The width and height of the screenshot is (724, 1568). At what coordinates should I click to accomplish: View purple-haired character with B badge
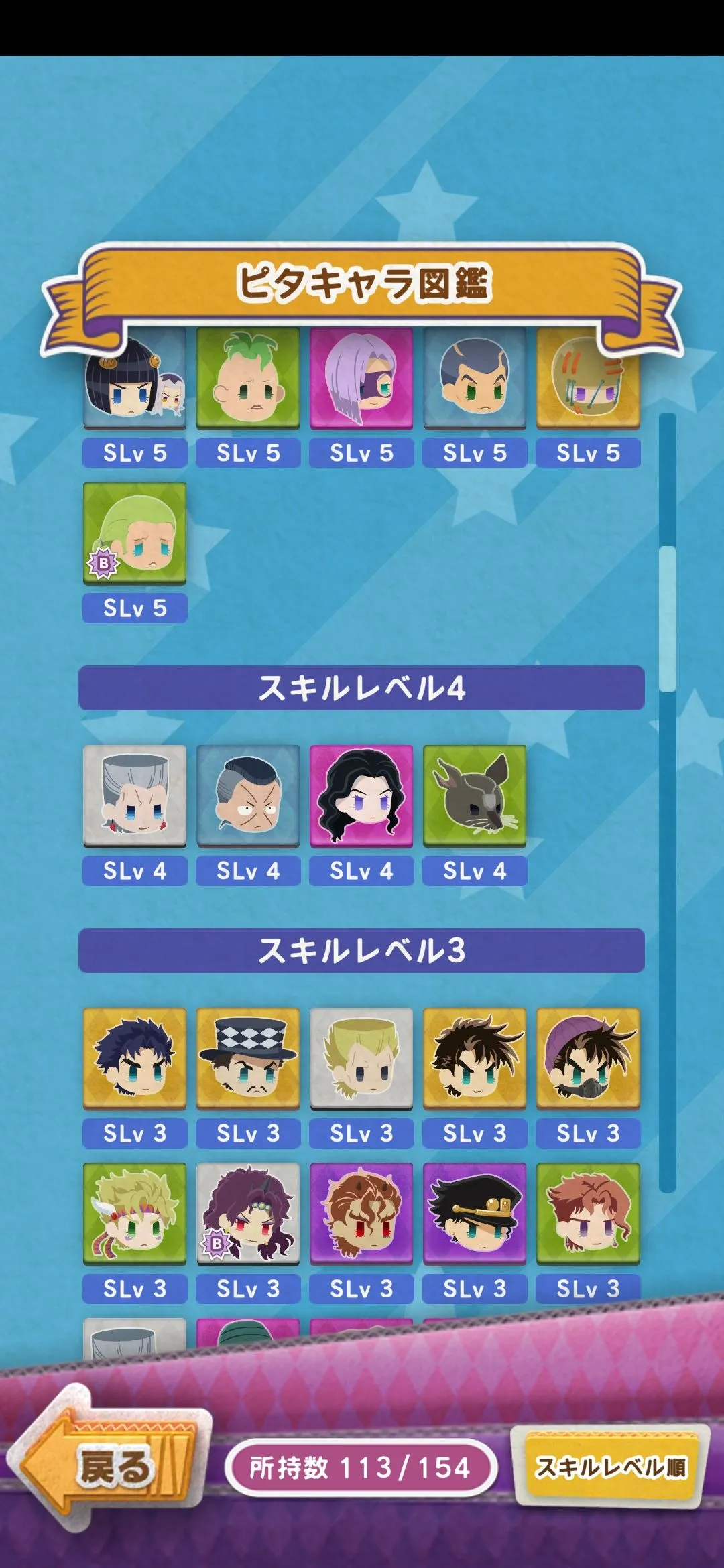coord(248,1214)
